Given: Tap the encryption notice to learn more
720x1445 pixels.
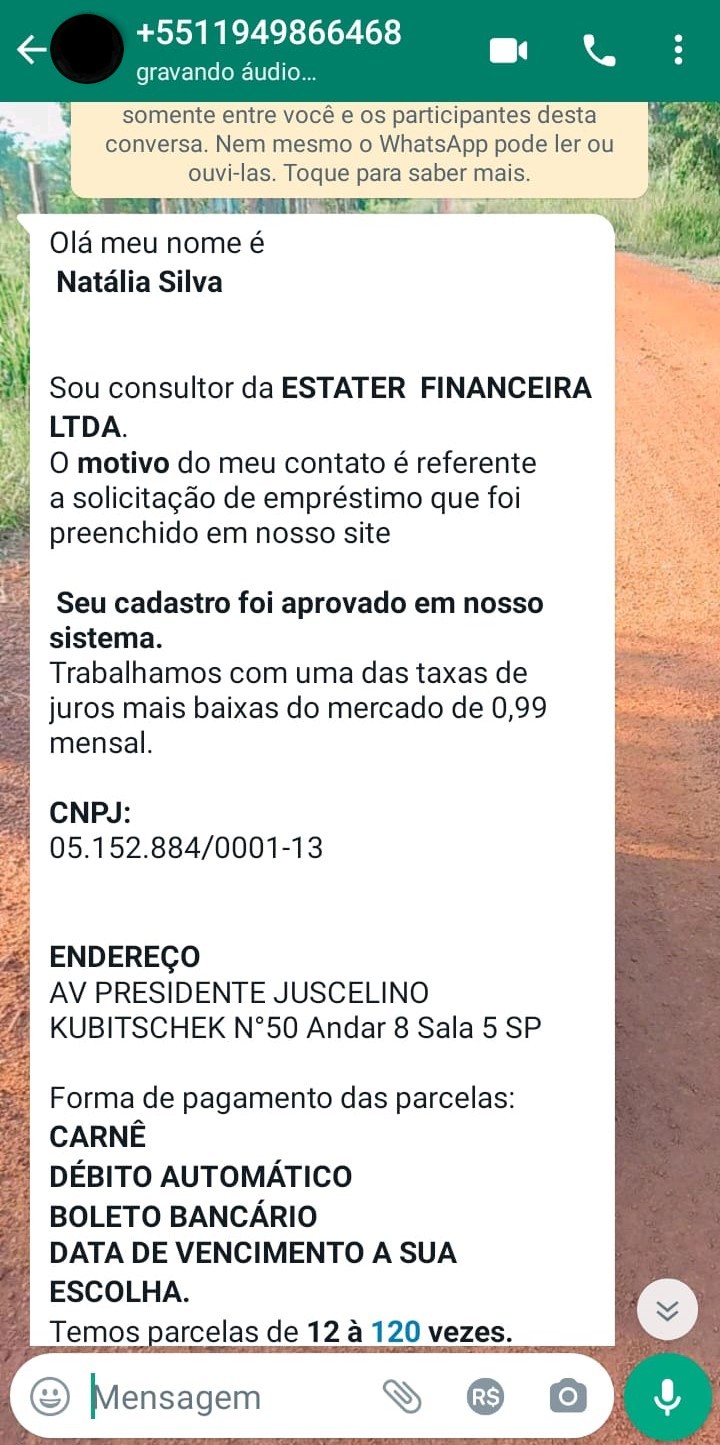Looking at the screenshot, I should point(359,145).
